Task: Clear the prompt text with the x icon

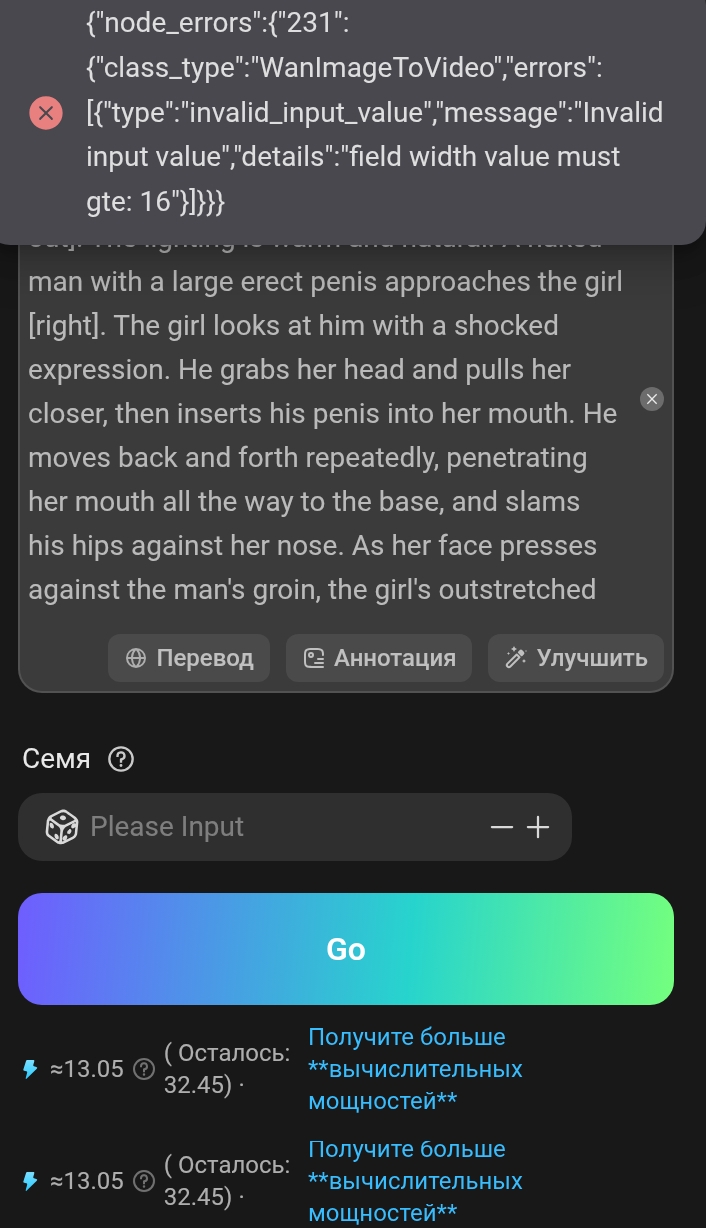Action: (x=652, y=399)
